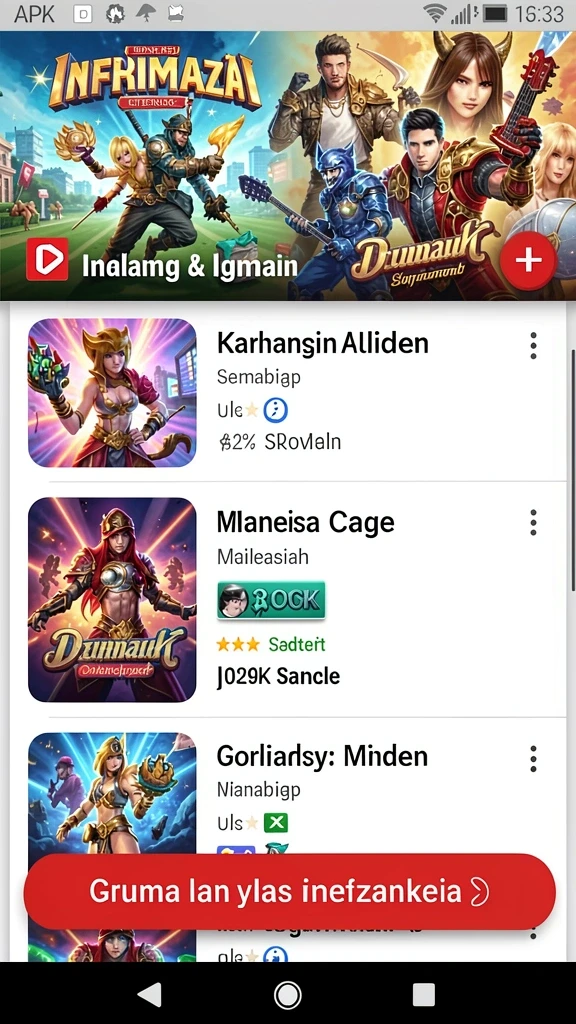Open the Gorliadsy: Minden game thumbnail
This screenshot has width=576, height=1024.
(112, 793)
